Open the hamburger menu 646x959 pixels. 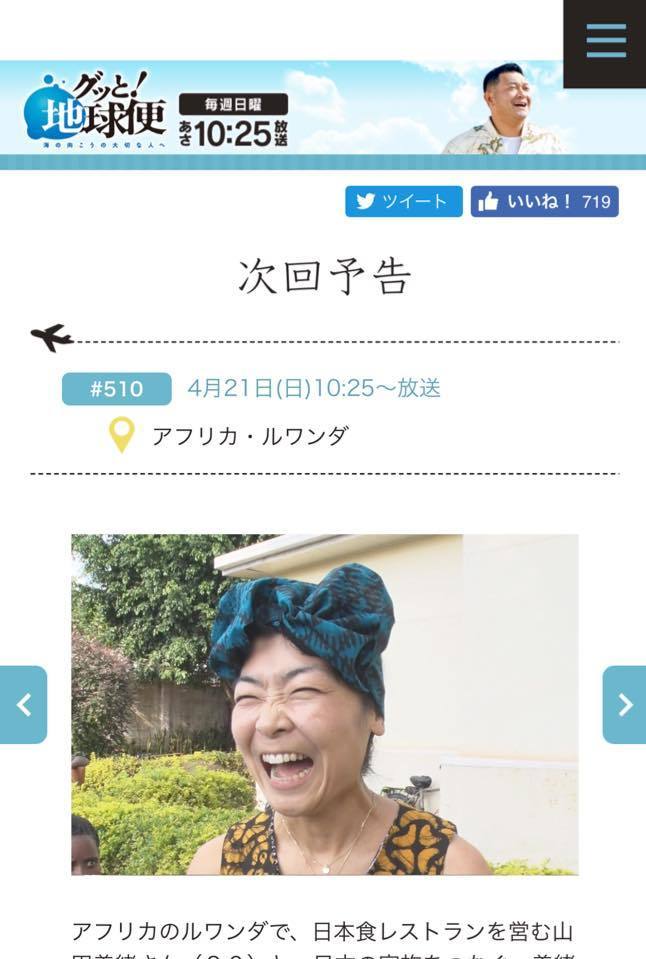pos(605,42)
